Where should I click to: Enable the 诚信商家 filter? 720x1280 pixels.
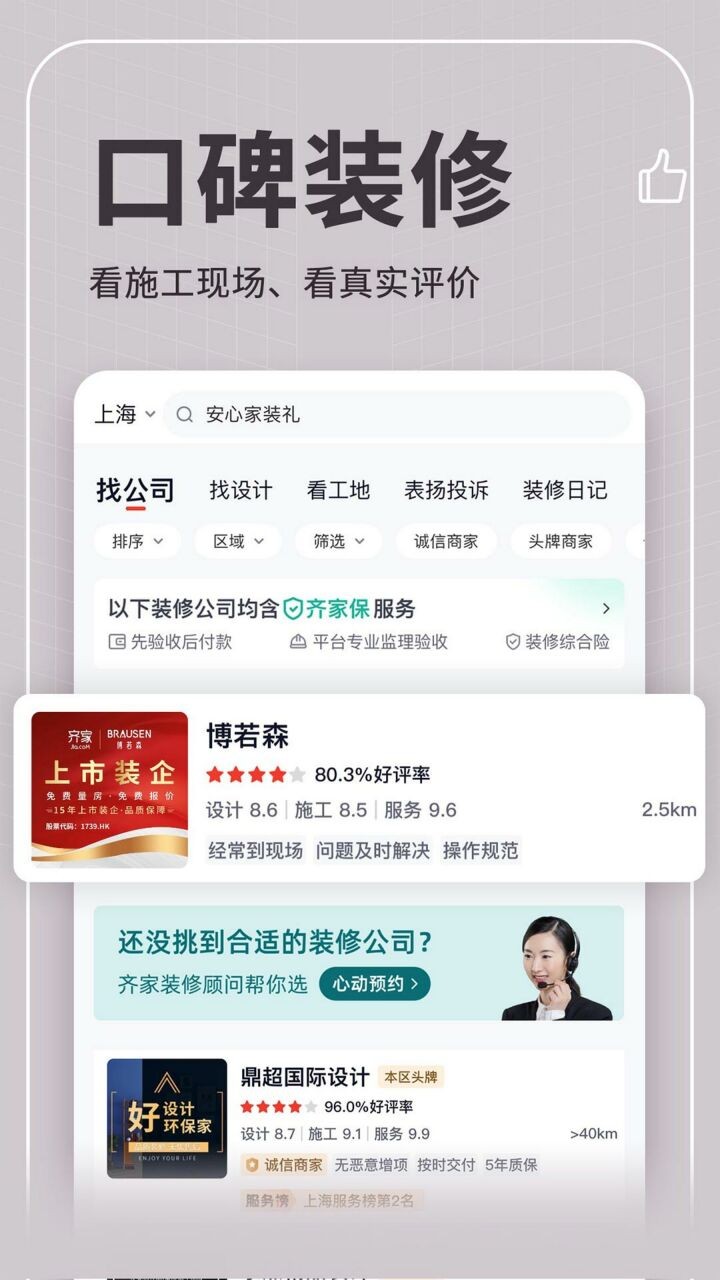[x=445, y=541]
